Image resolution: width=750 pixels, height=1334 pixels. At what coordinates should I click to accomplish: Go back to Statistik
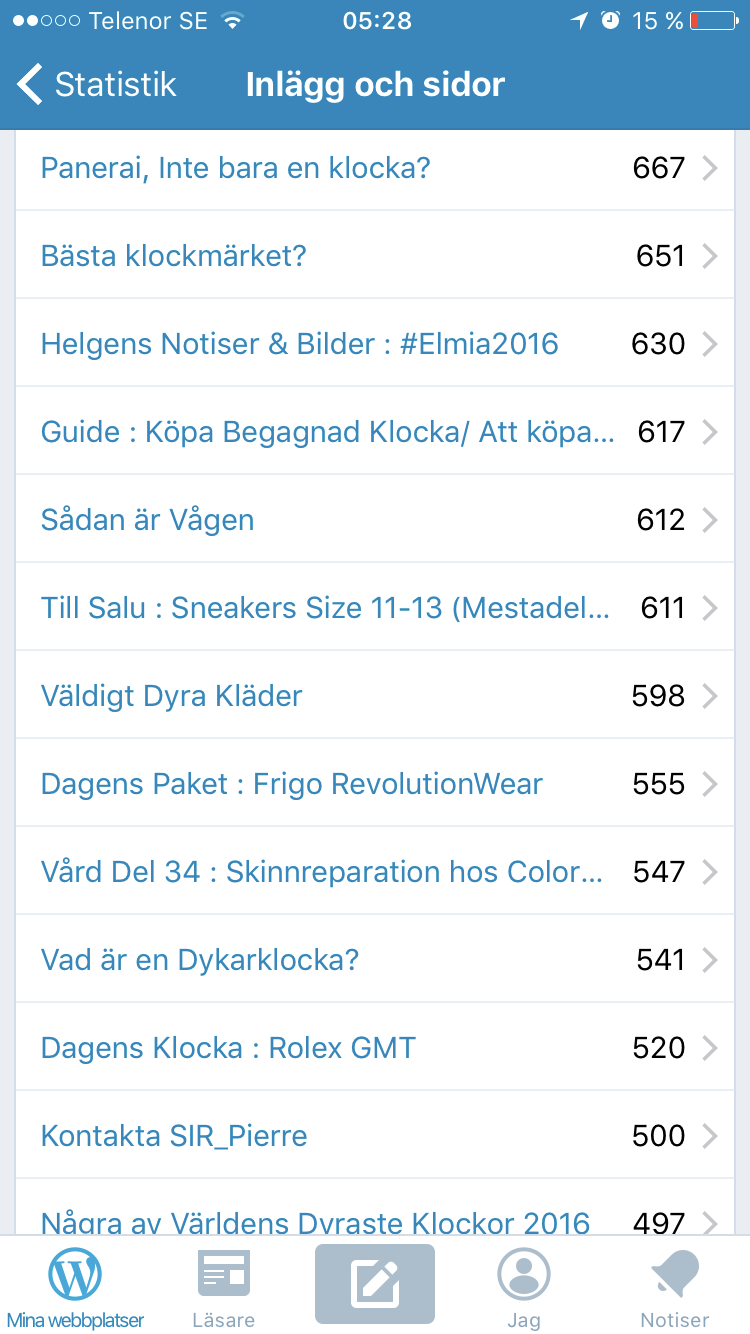click(97, 85)
